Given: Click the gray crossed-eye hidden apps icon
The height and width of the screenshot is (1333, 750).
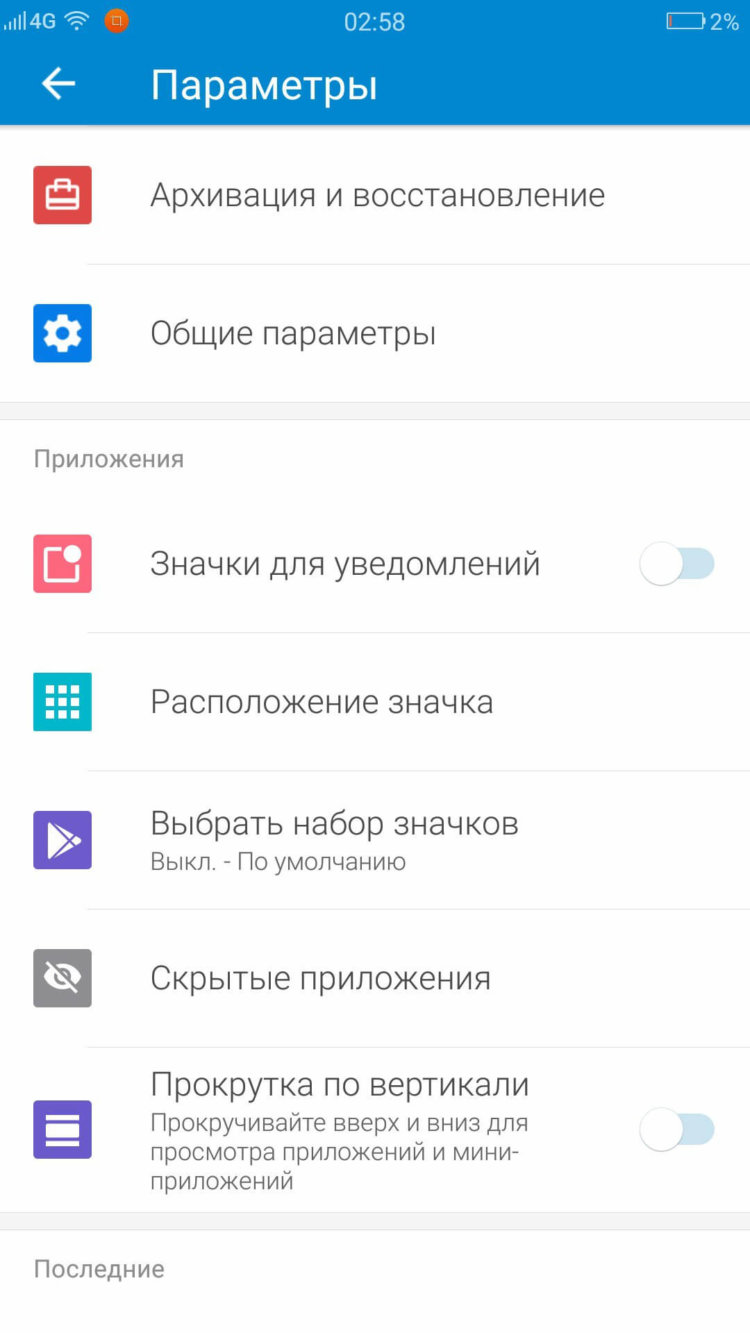Looking at the screenshot, I should coord(62,978).
